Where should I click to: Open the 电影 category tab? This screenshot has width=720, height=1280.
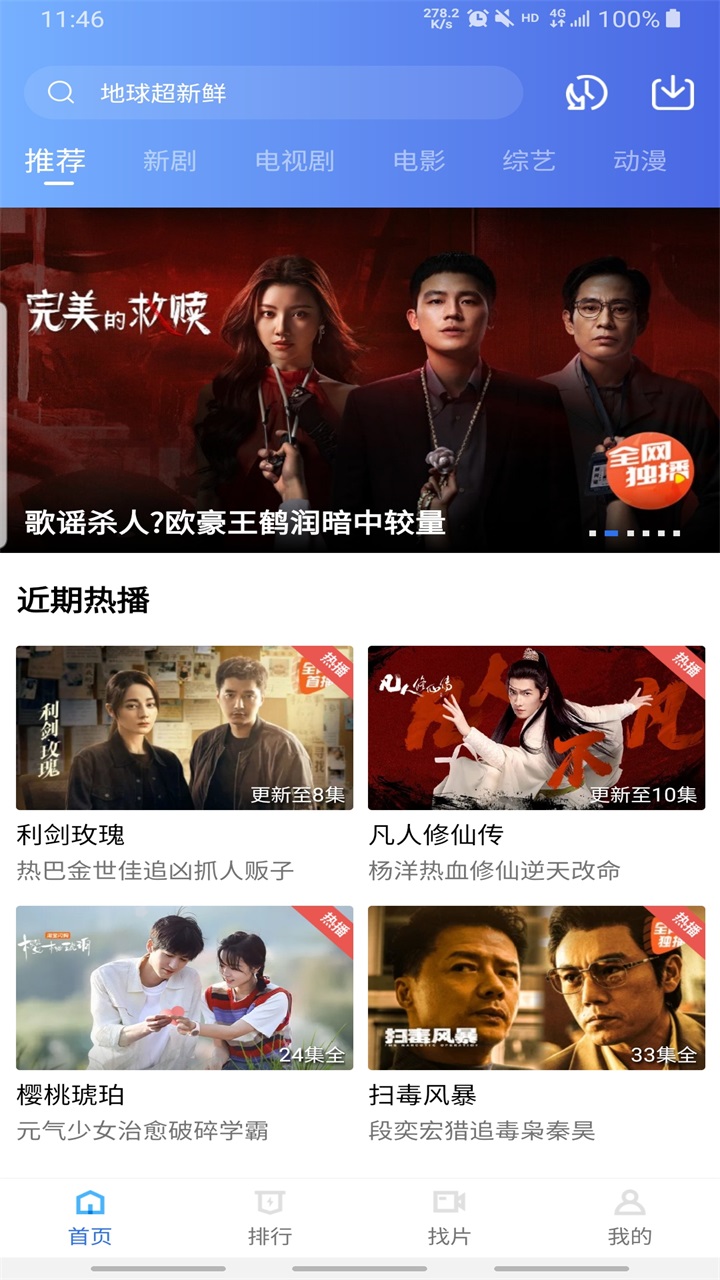(422, 160)
